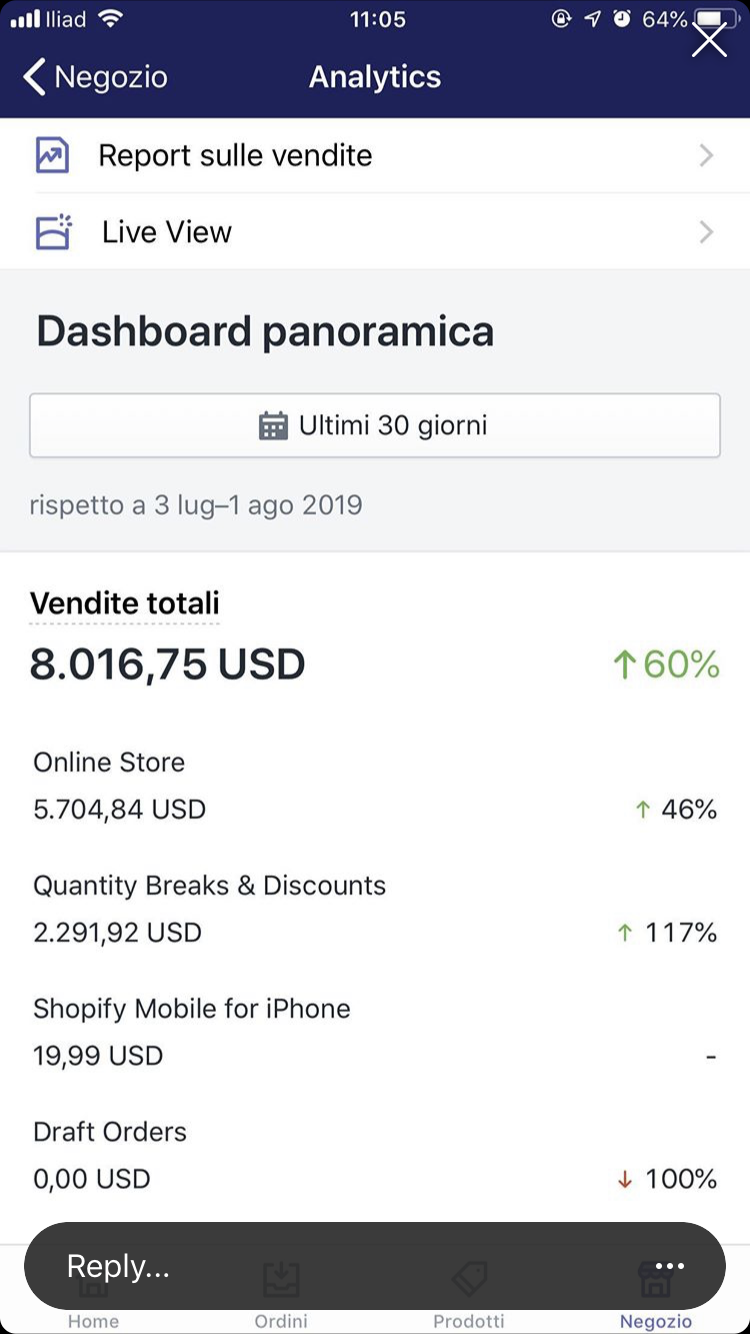This screenshot has height=1334, width=750.
Task: Go back to Negozio
Action: pos(95,77)
